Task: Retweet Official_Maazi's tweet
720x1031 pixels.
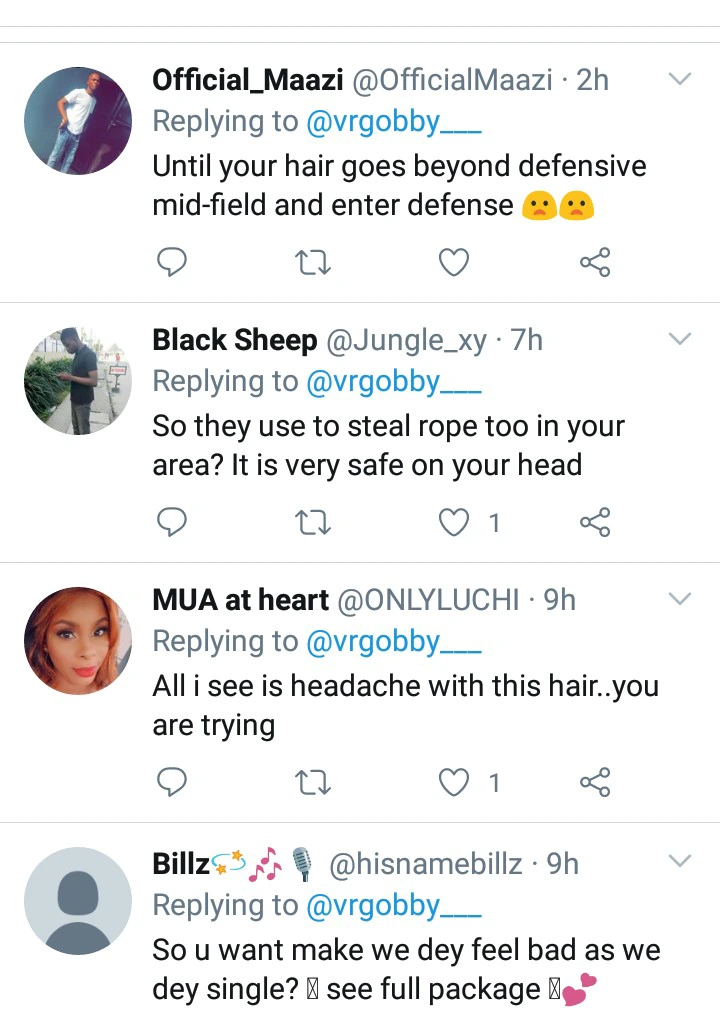Action: pos(314,262)
